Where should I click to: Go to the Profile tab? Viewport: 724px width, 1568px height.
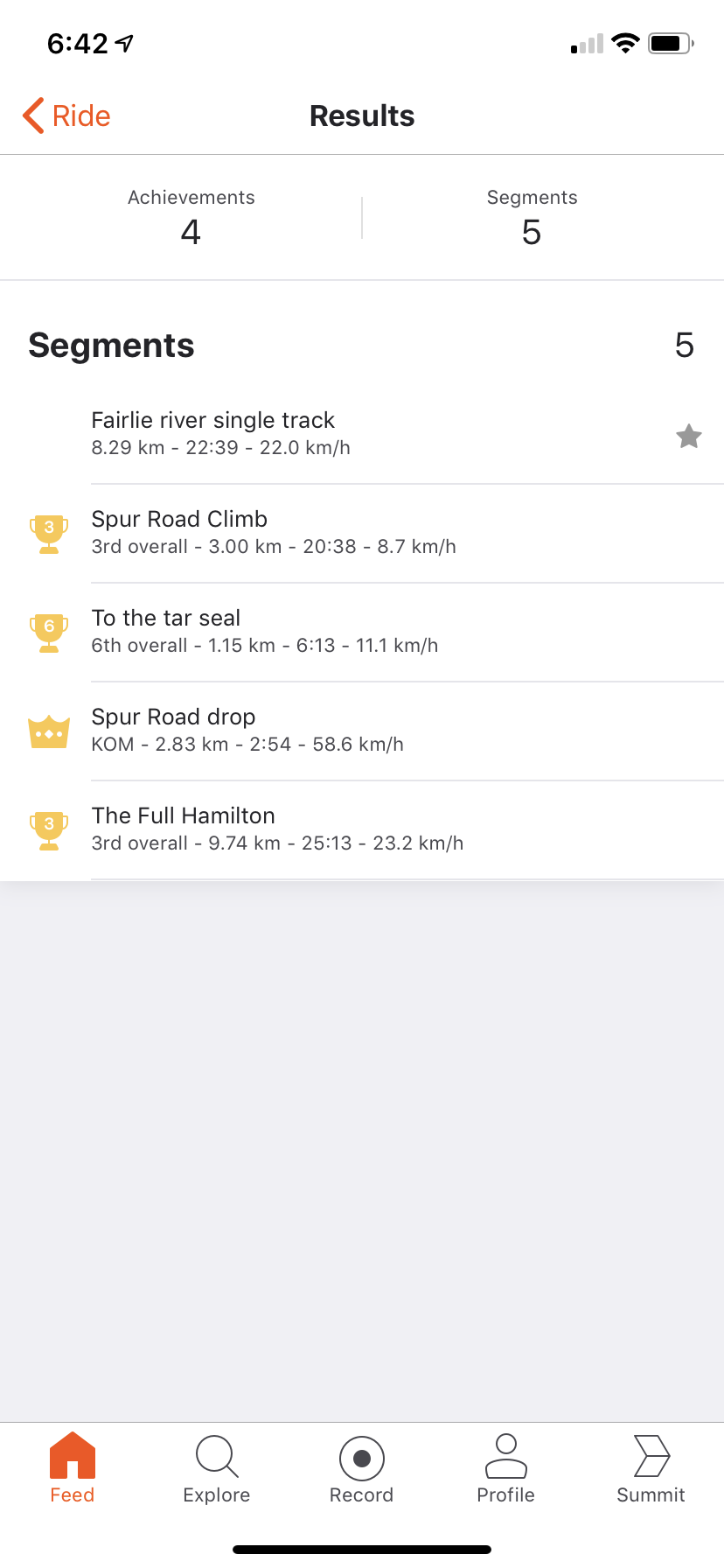tap(505, 1470)
